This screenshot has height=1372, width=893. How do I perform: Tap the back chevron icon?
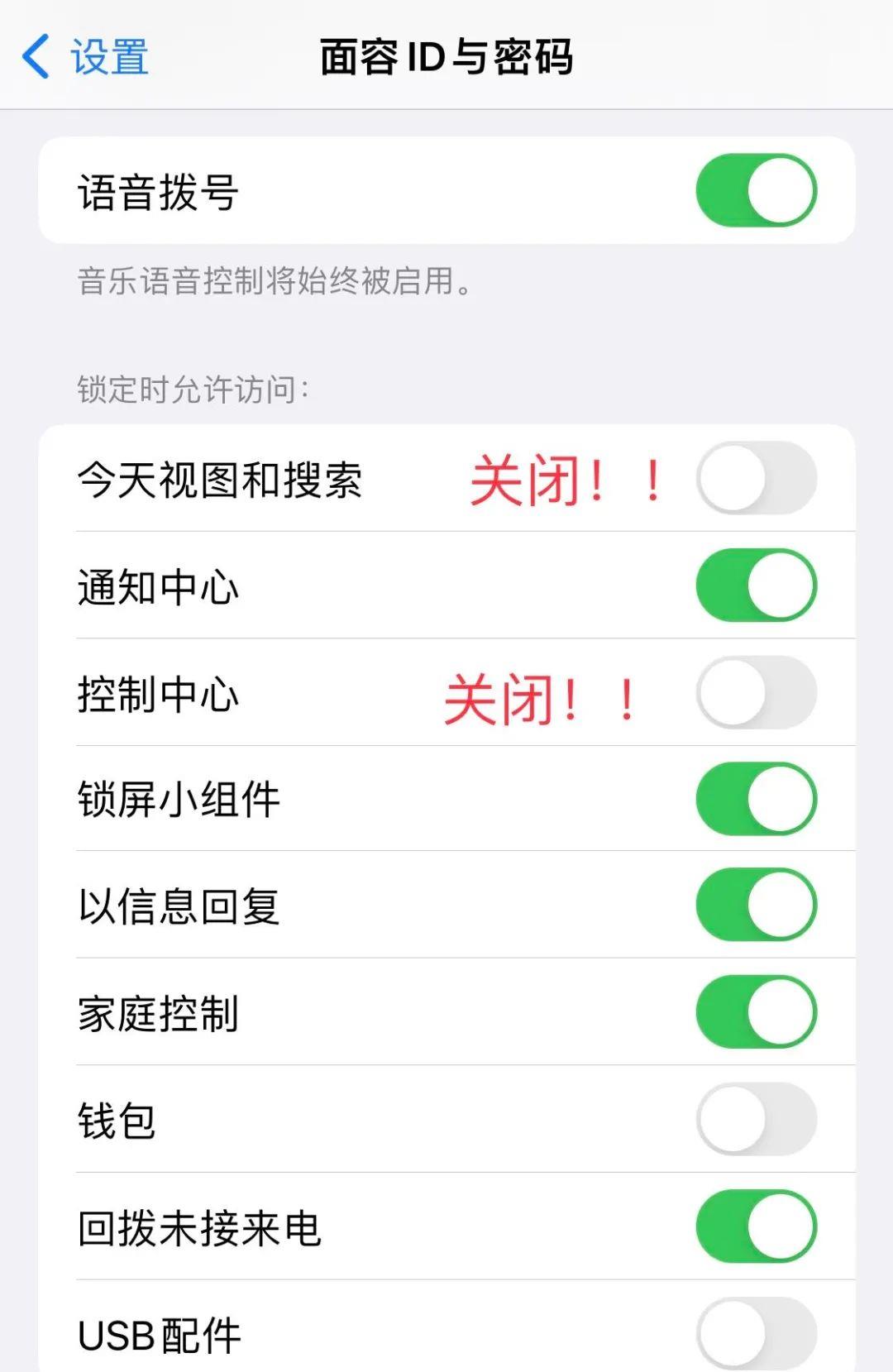(35, 56)
